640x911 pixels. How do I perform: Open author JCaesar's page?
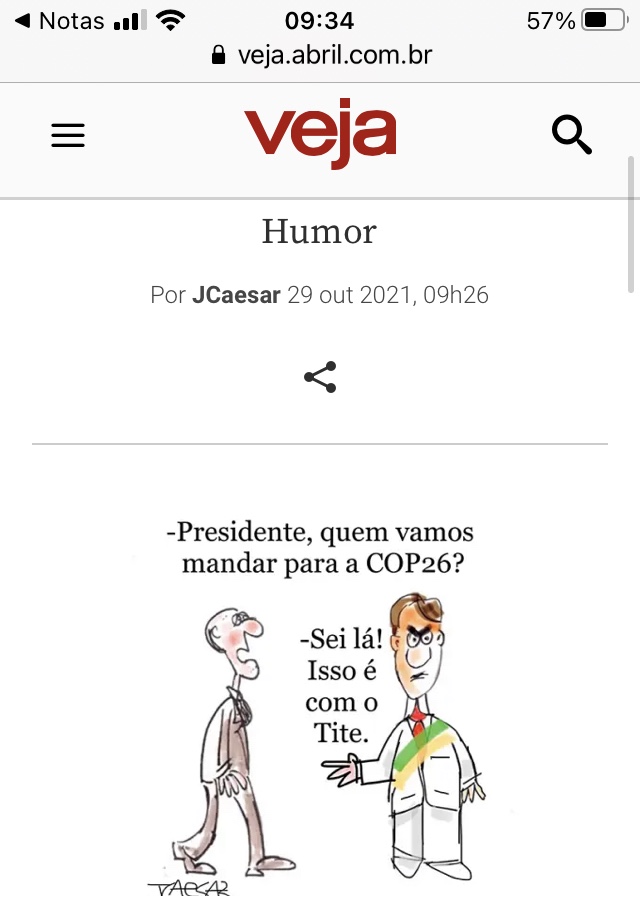[236, 295]
